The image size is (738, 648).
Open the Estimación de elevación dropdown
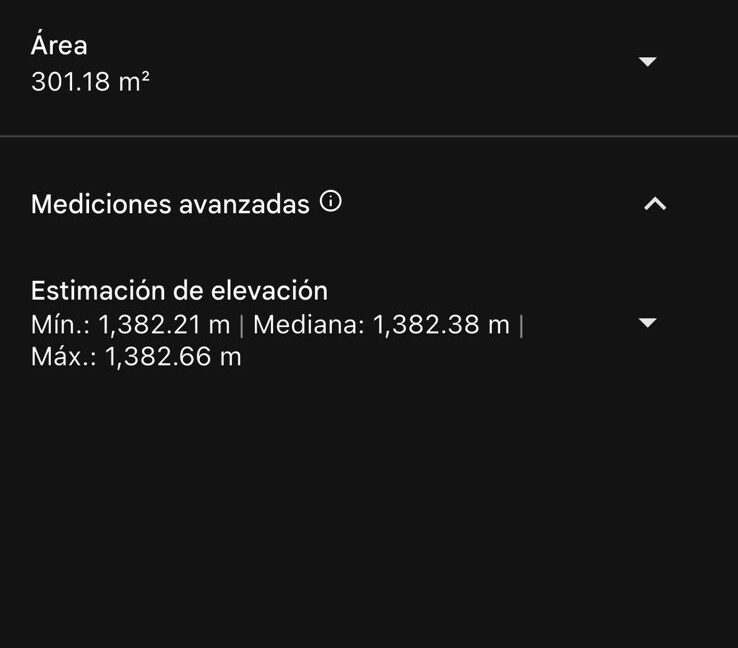pos(647,323)
